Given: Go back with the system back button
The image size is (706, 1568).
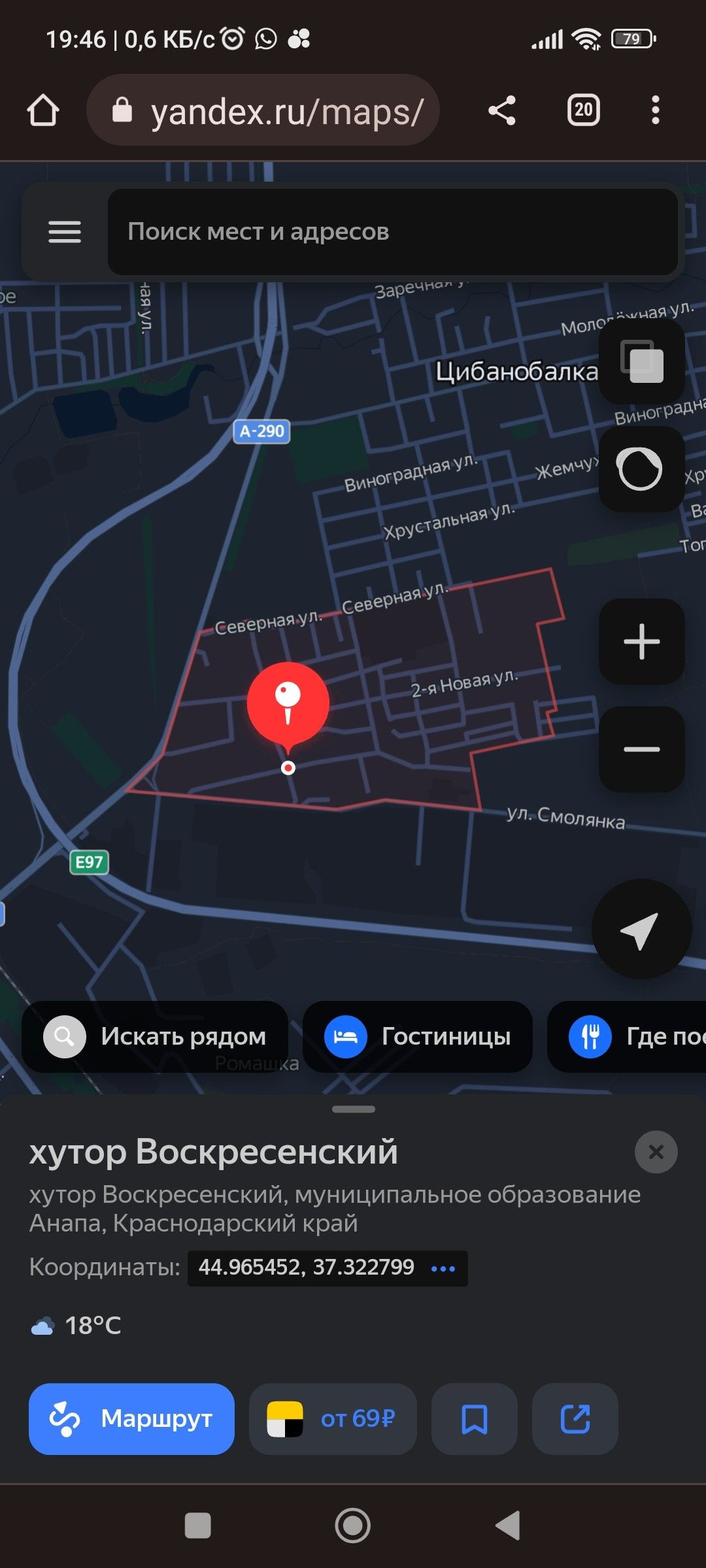Looking at the screenshot, I should pos(508,1526).
